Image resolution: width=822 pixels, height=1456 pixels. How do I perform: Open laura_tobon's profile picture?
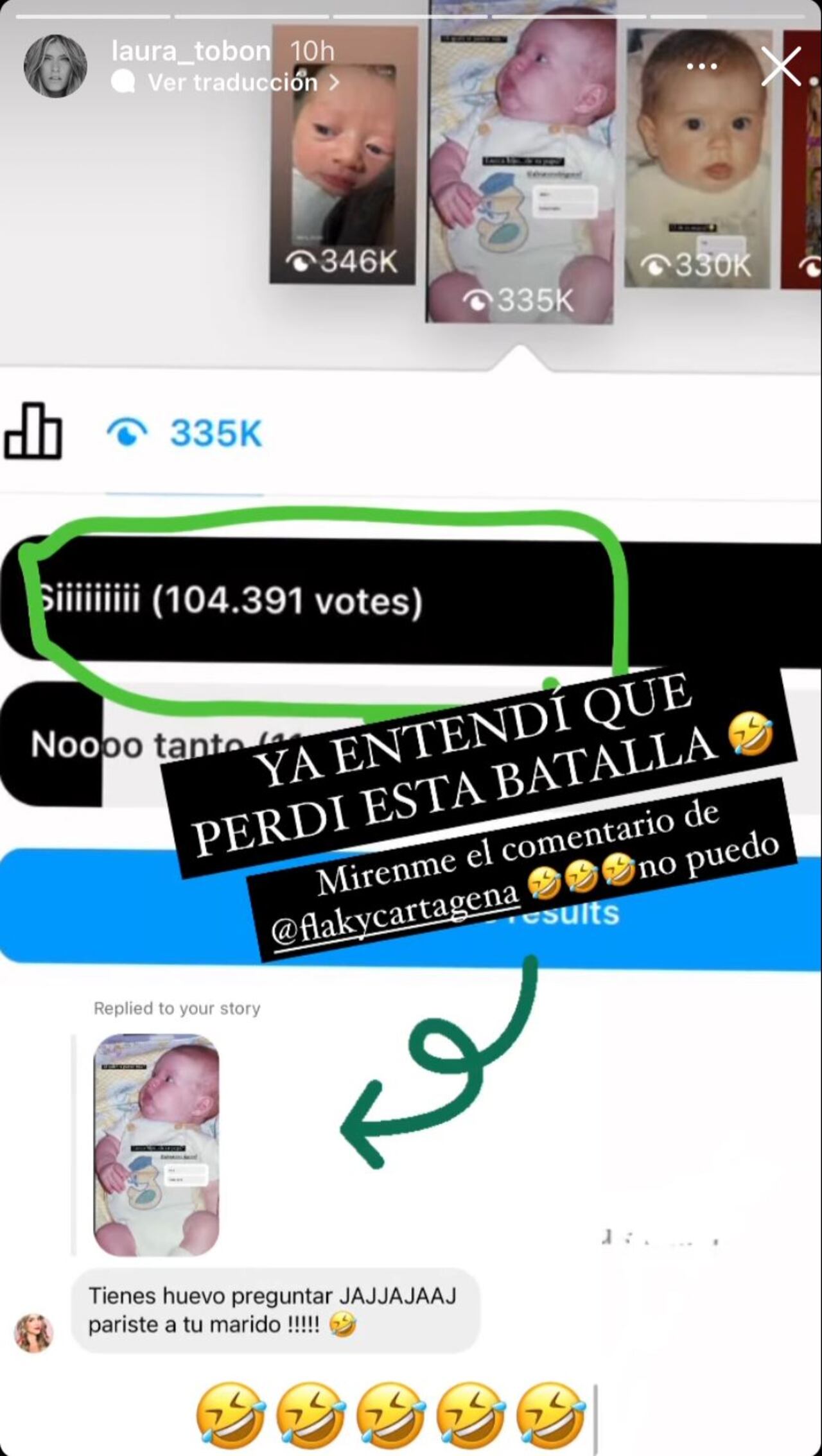[x=55, y=66]
